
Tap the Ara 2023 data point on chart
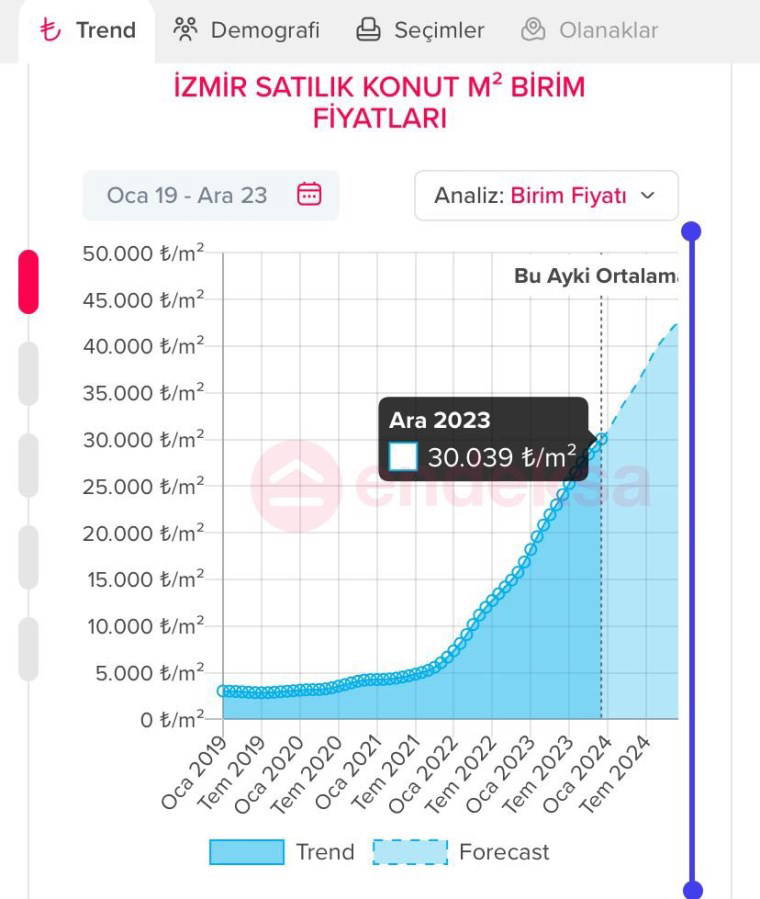coord(601,438)
